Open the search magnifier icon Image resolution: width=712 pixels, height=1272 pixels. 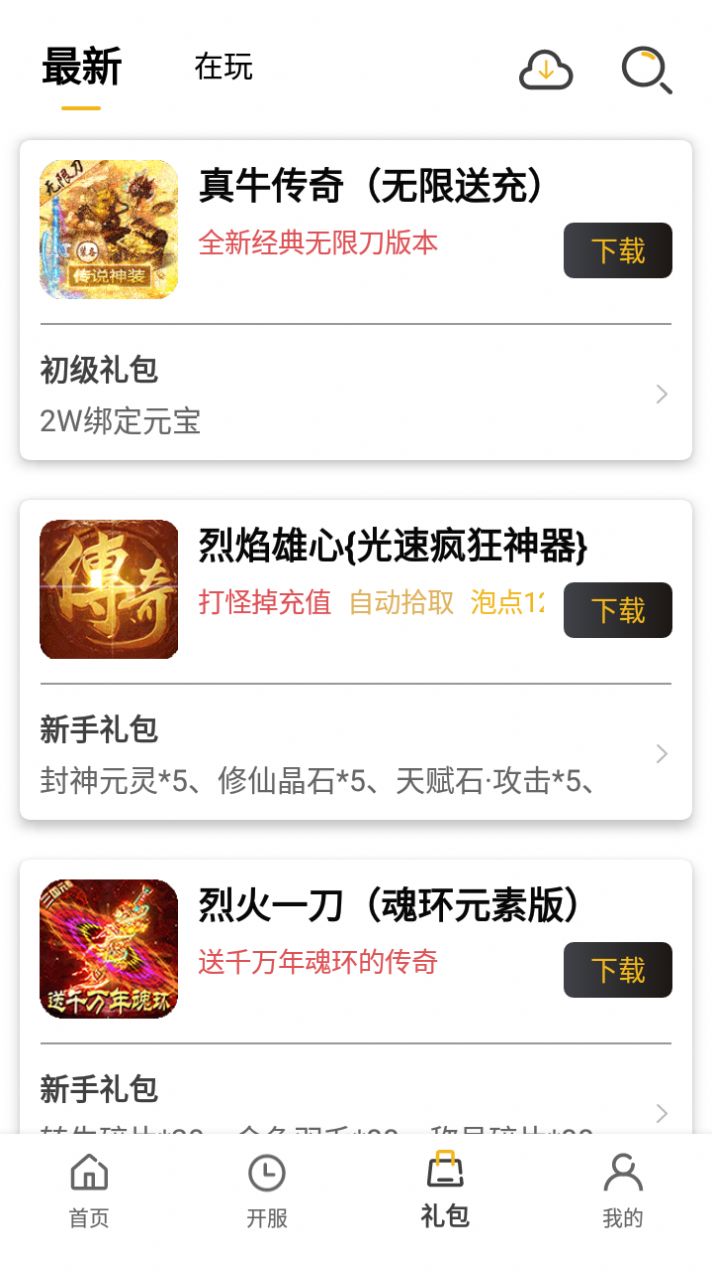coord(646,71)
